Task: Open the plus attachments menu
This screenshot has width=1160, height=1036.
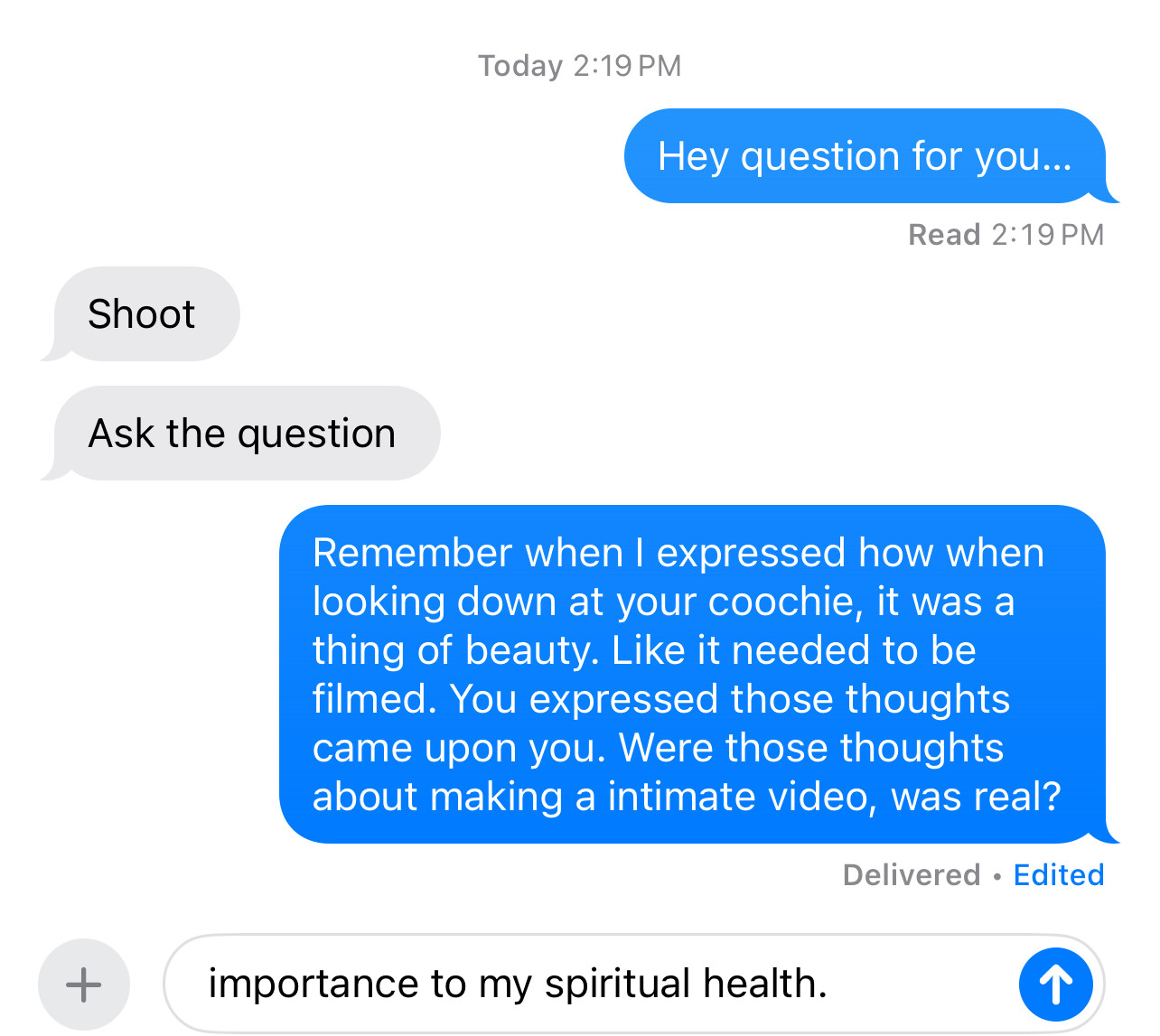Action: coord(84,985)
